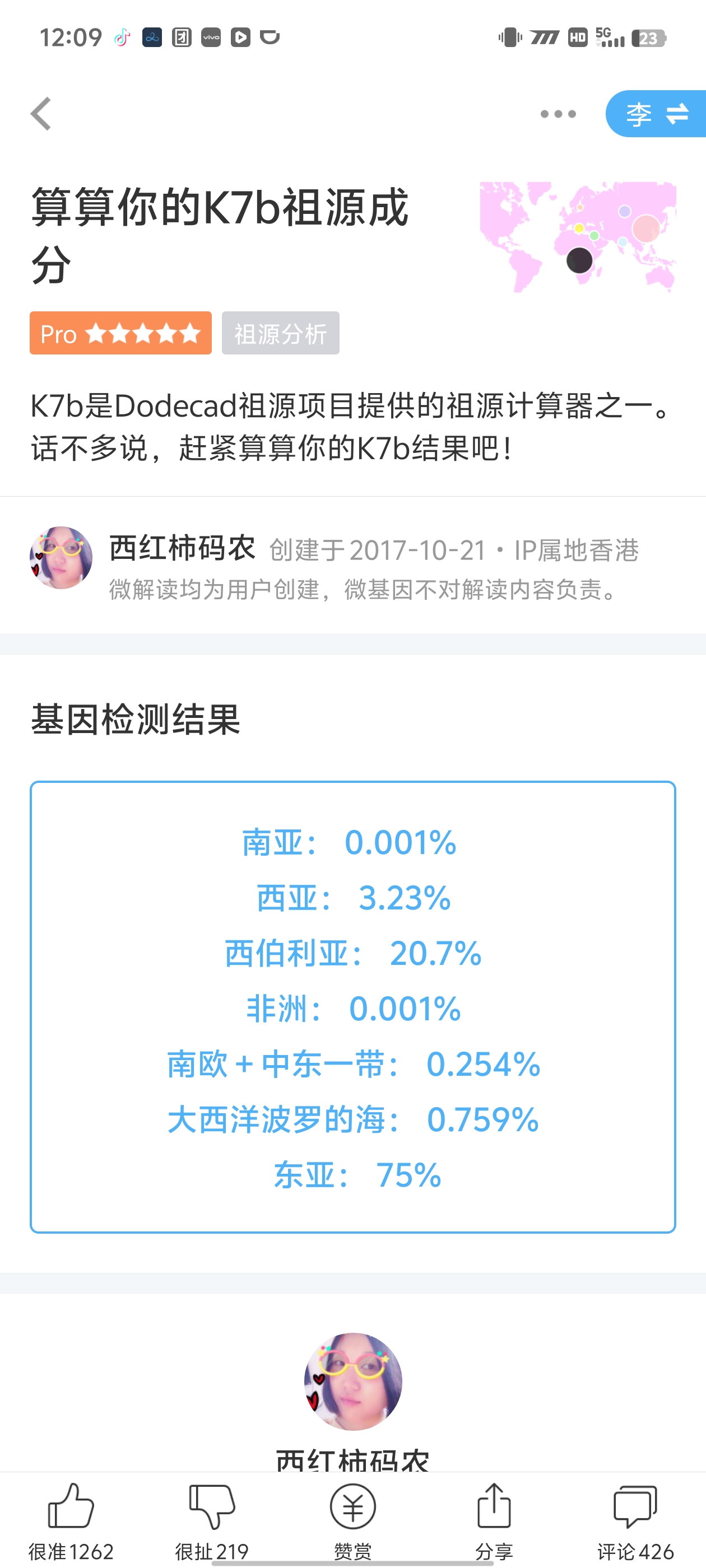This screenshot has width=706, height=1568.
Task: Go back using the top-left arrow
Action: tap(41, 114)
